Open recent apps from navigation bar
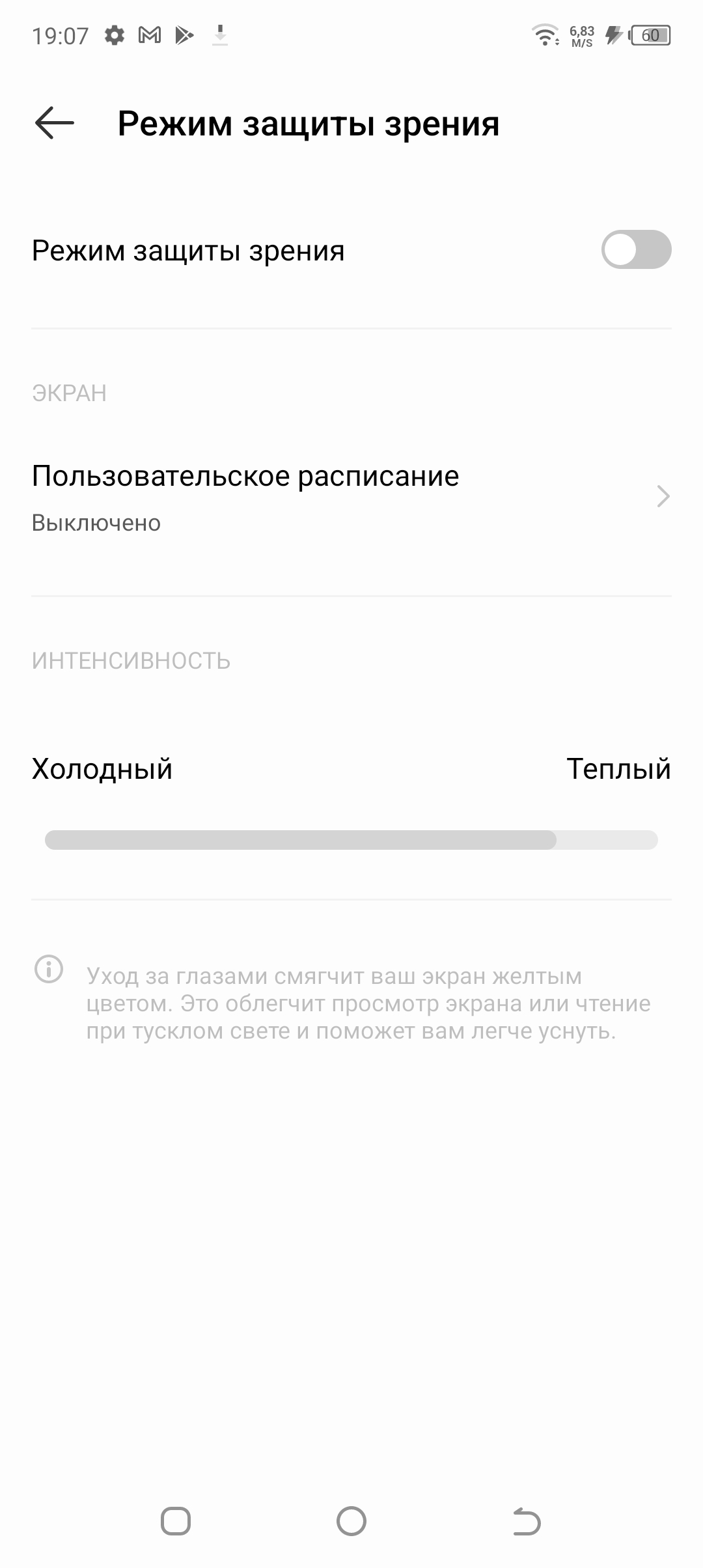Image resolution: width=703 pixels, height=1568 pixels. (x=176, y=1522)
